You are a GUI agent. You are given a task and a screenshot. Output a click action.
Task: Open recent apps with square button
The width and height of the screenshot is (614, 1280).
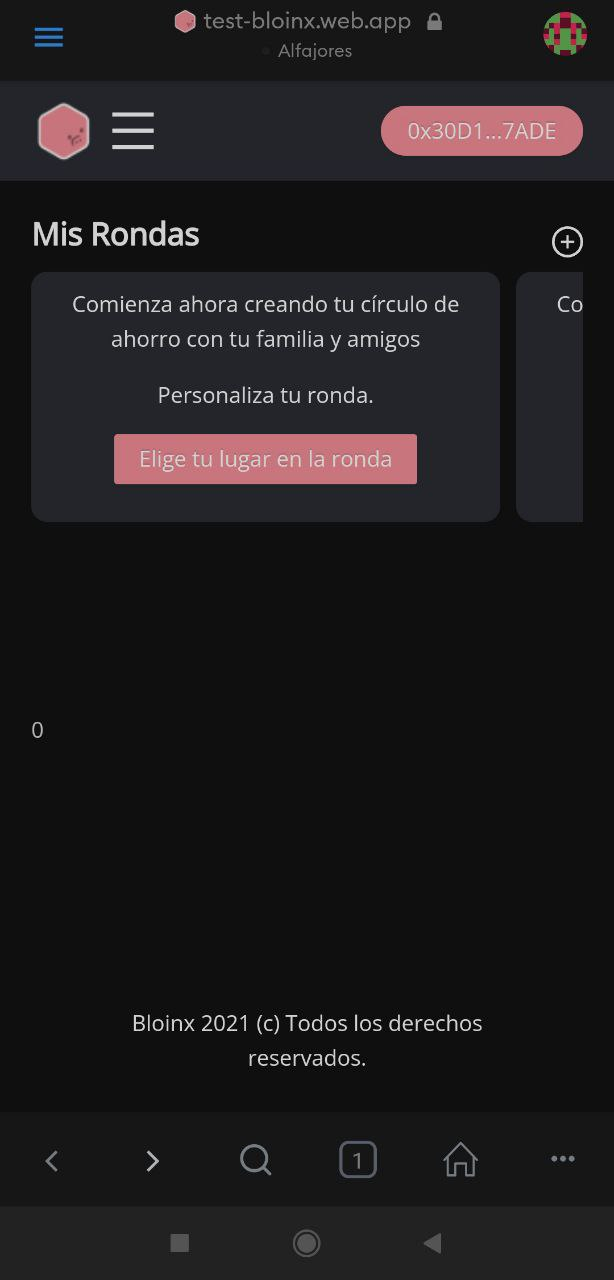pos(180,1243)
